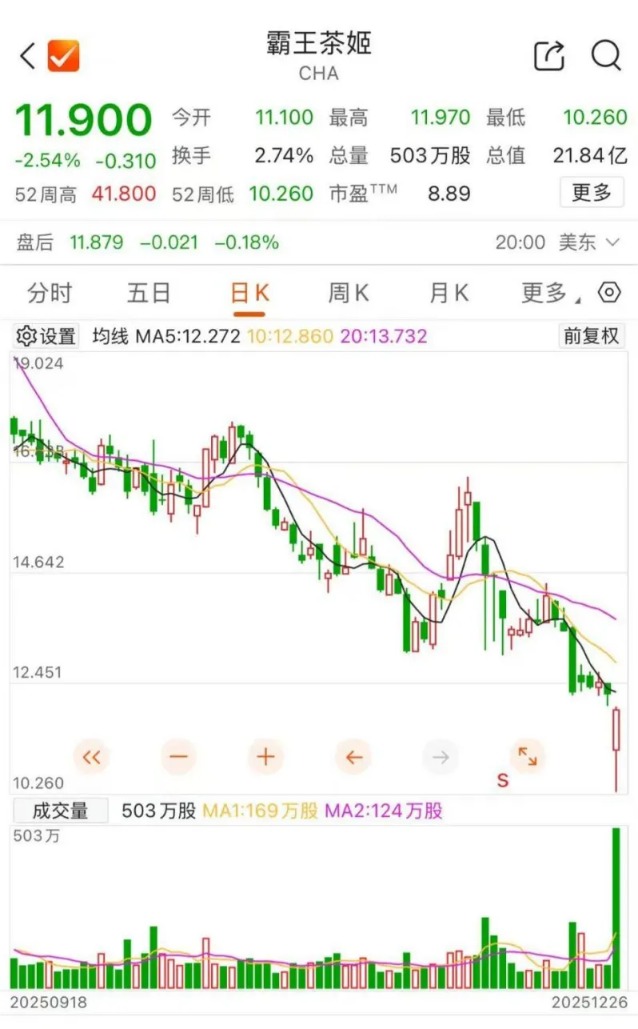Viewport: 638px width, 1029px height.
Task: Change the 前复权 adjustment mode
Action: [591, 337]
